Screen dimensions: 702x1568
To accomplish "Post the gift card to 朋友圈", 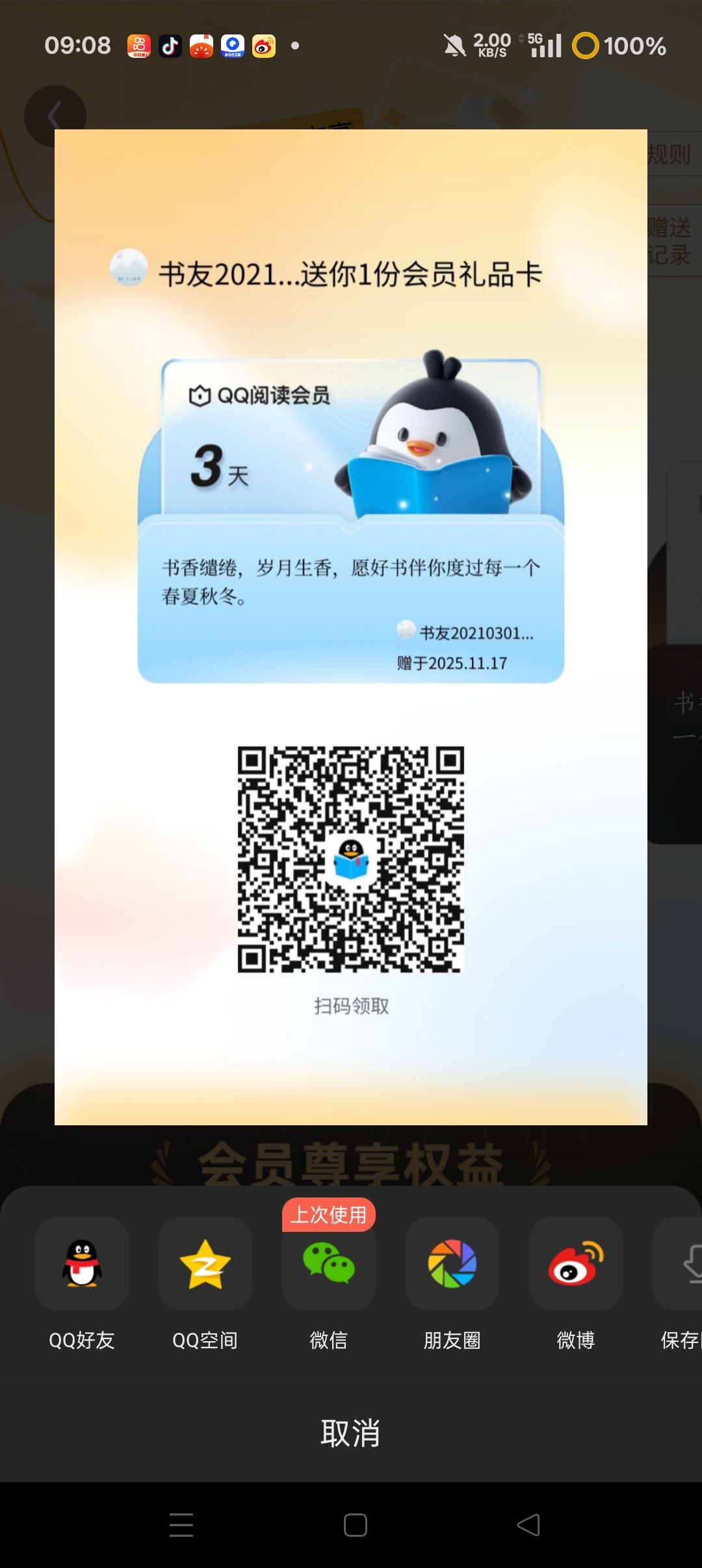I will click(x=452, y=1264).
